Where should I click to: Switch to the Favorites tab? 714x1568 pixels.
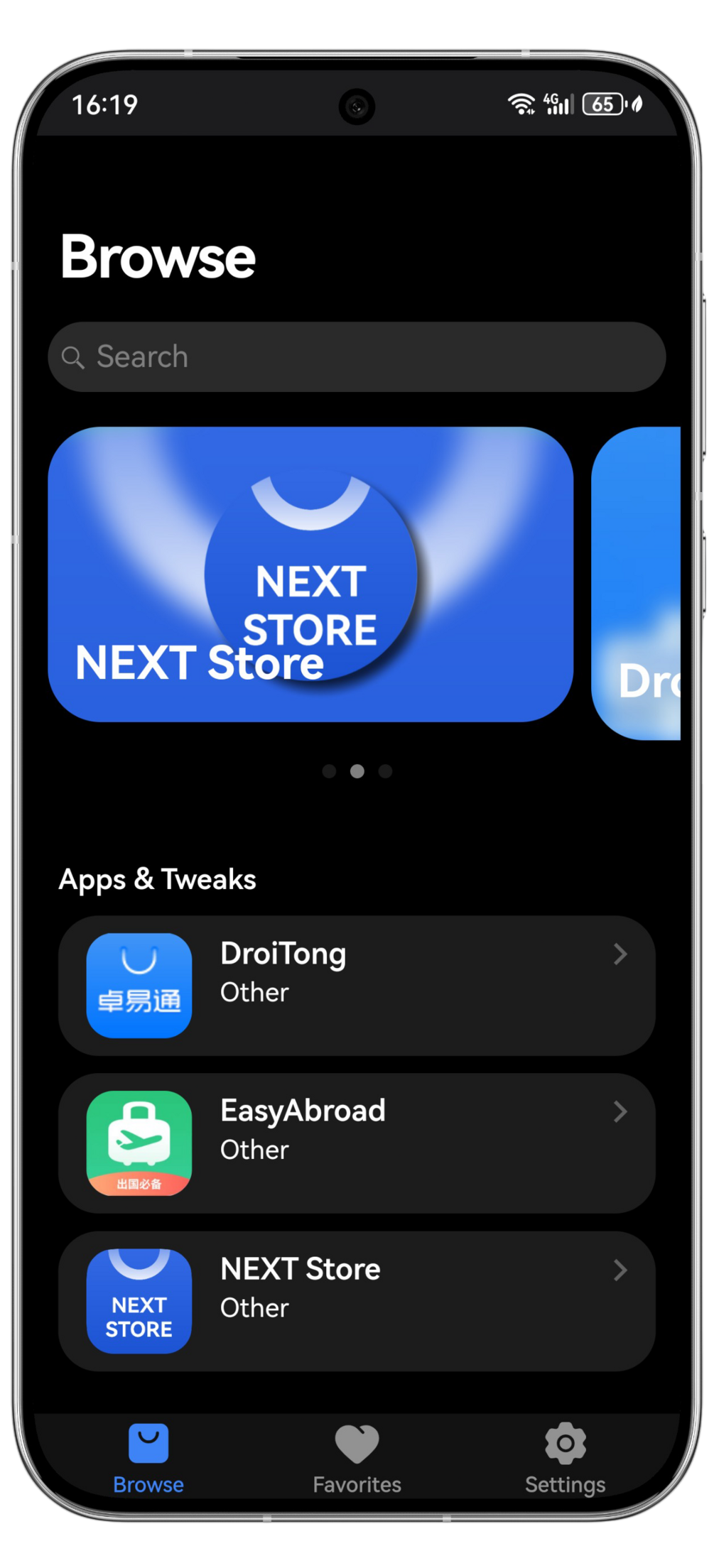(x=357, y=1459)
